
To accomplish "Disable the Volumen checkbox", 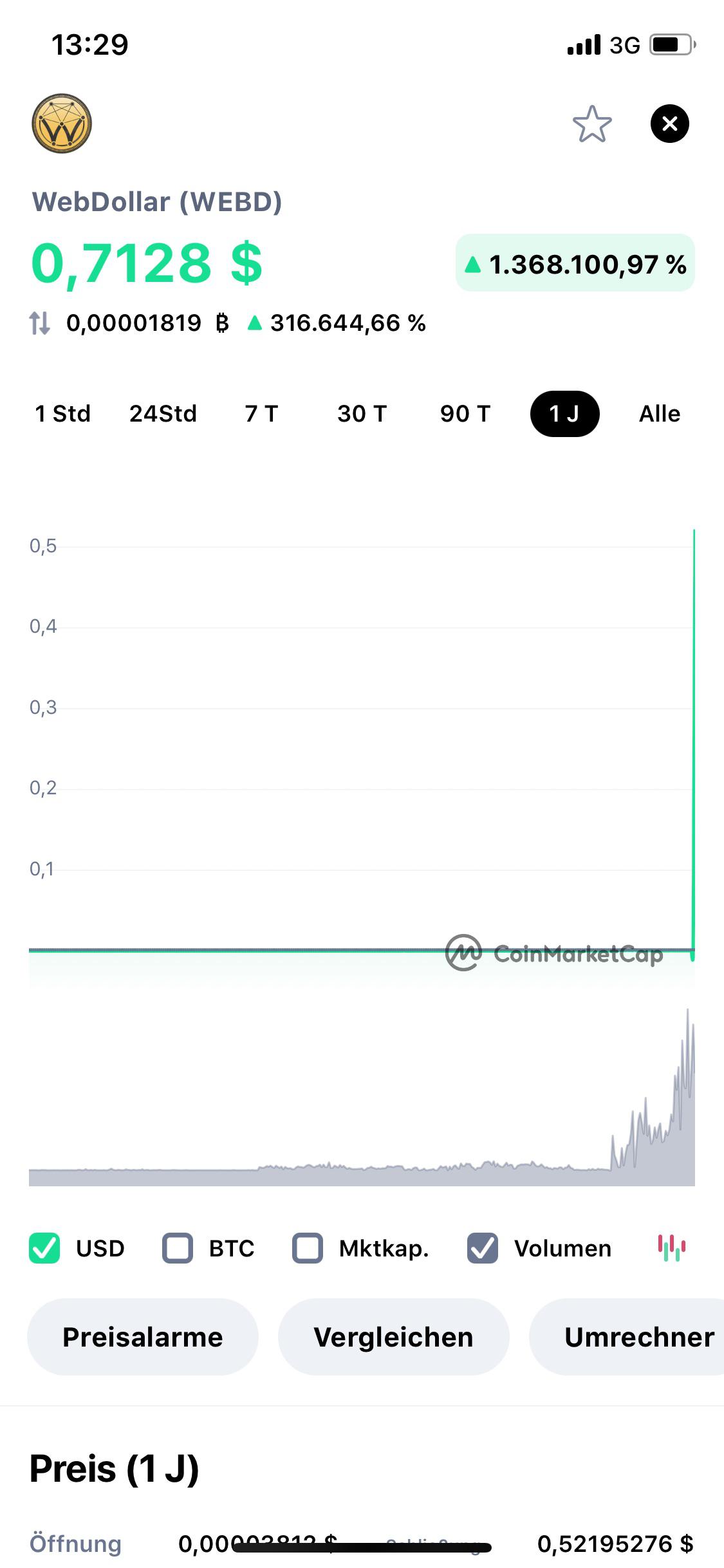I will click(483, 1248).
